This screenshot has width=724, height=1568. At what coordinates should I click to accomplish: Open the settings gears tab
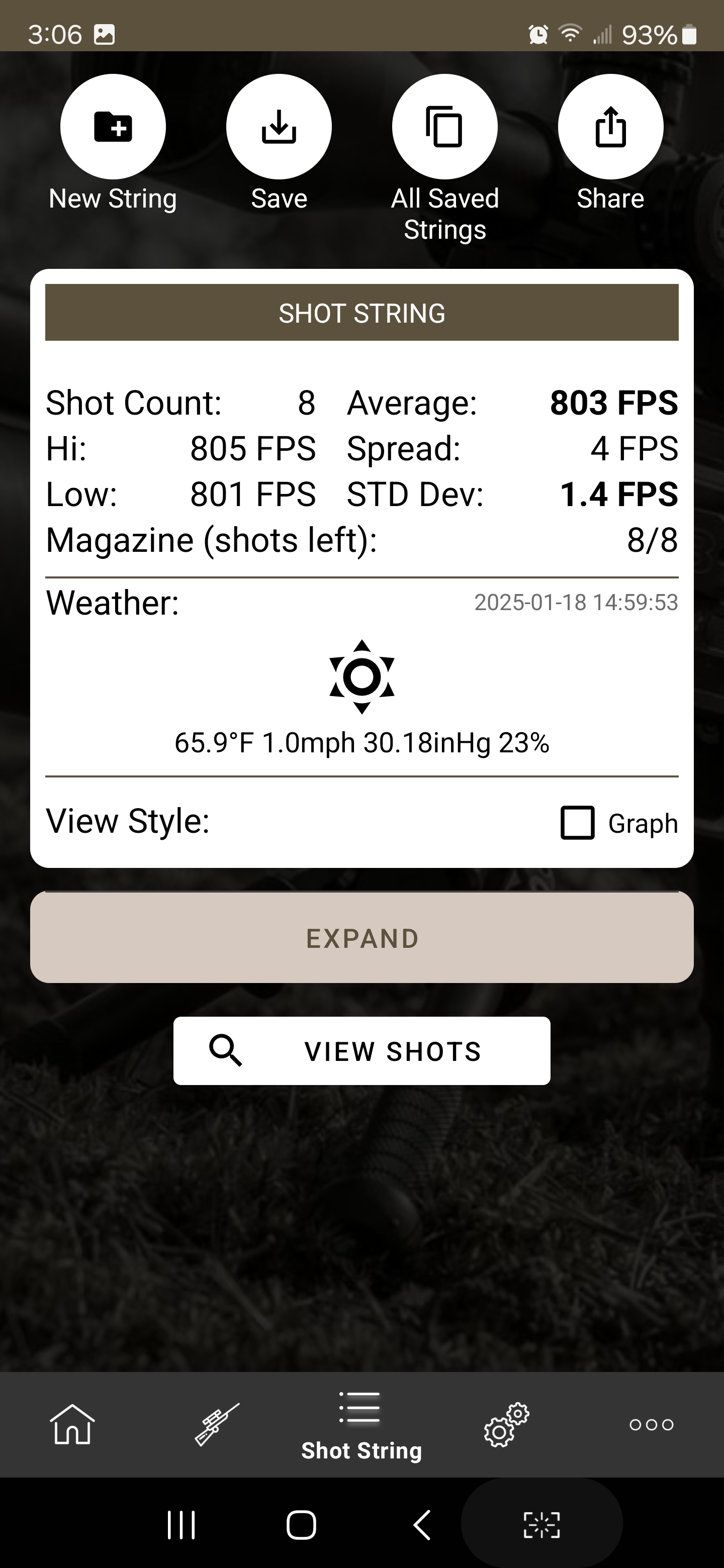[506, 1424]
